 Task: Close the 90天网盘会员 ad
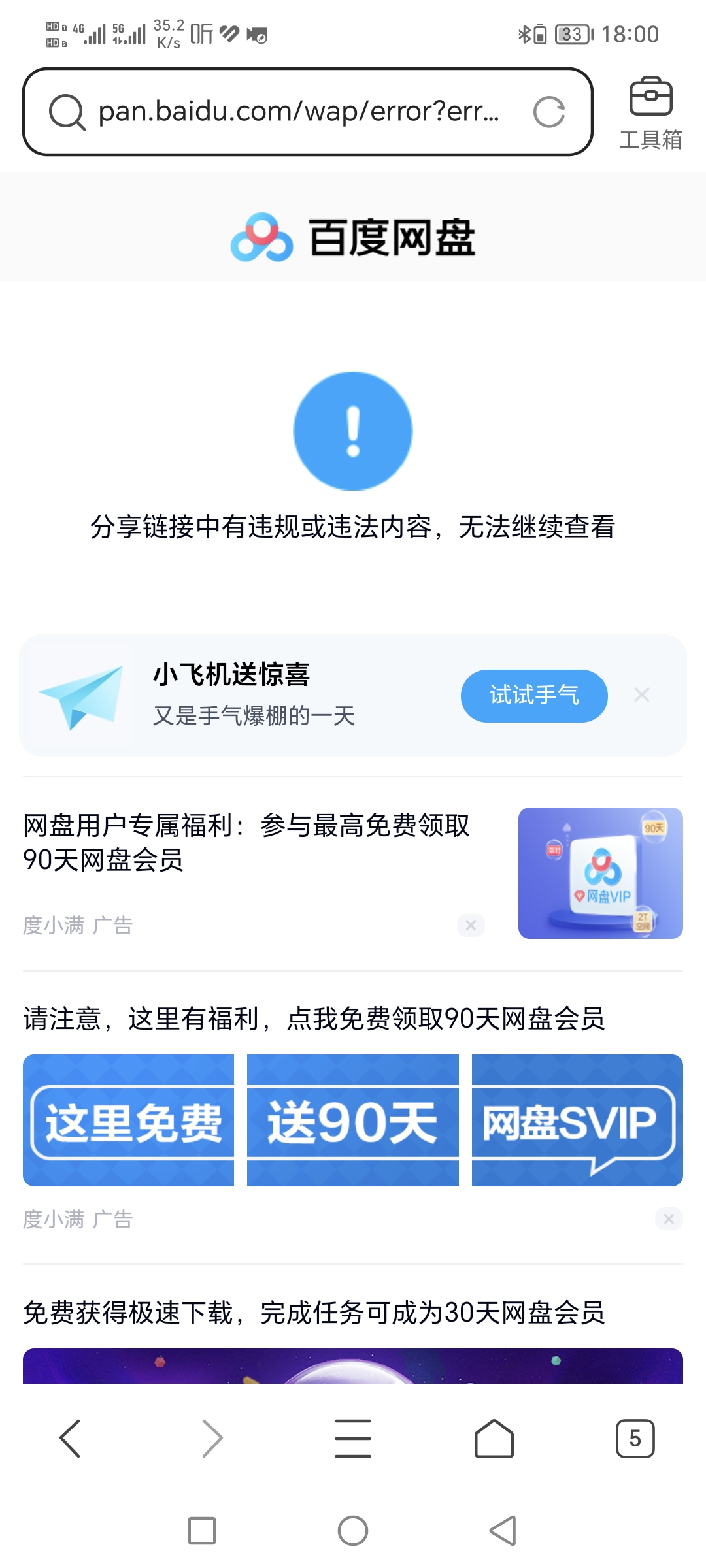(470, 924)
